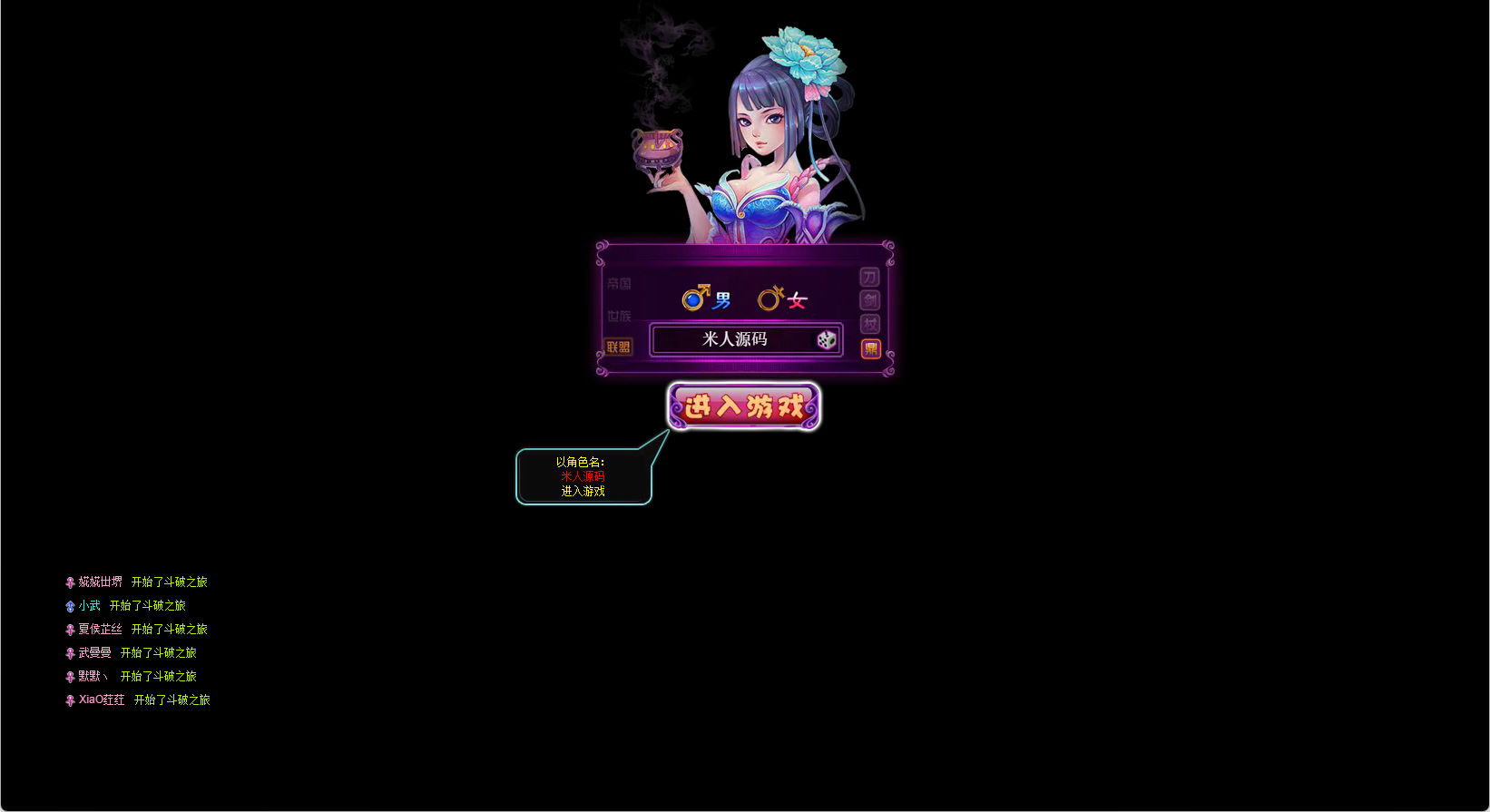Select the 女 female gender option
Viewport: 1490px width, 812px height.
pos(782,298)
